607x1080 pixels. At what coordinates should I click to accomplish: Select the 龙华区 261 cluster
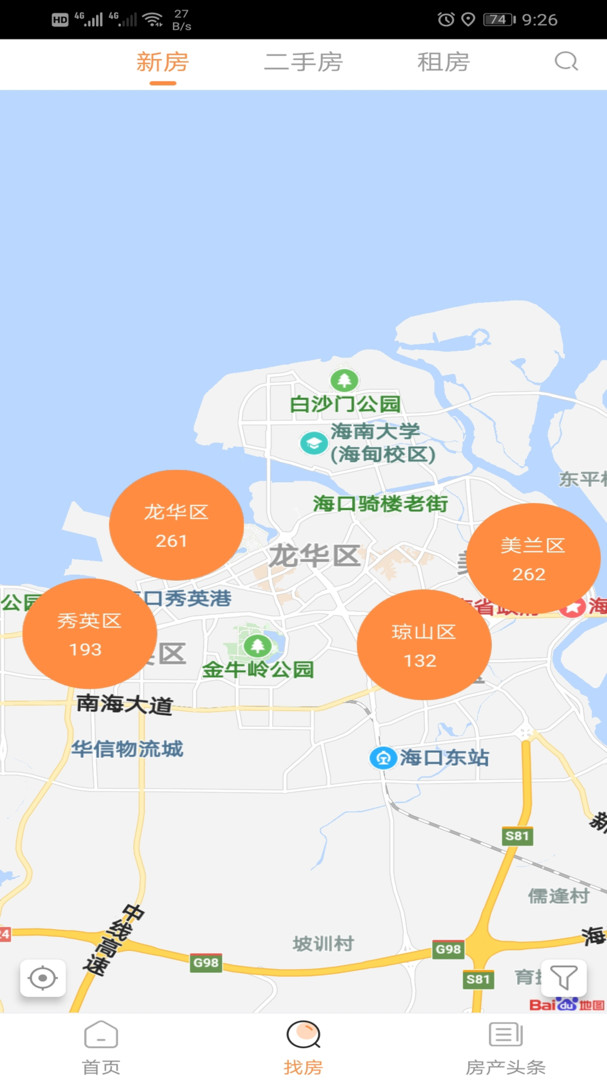pos(176,526)
